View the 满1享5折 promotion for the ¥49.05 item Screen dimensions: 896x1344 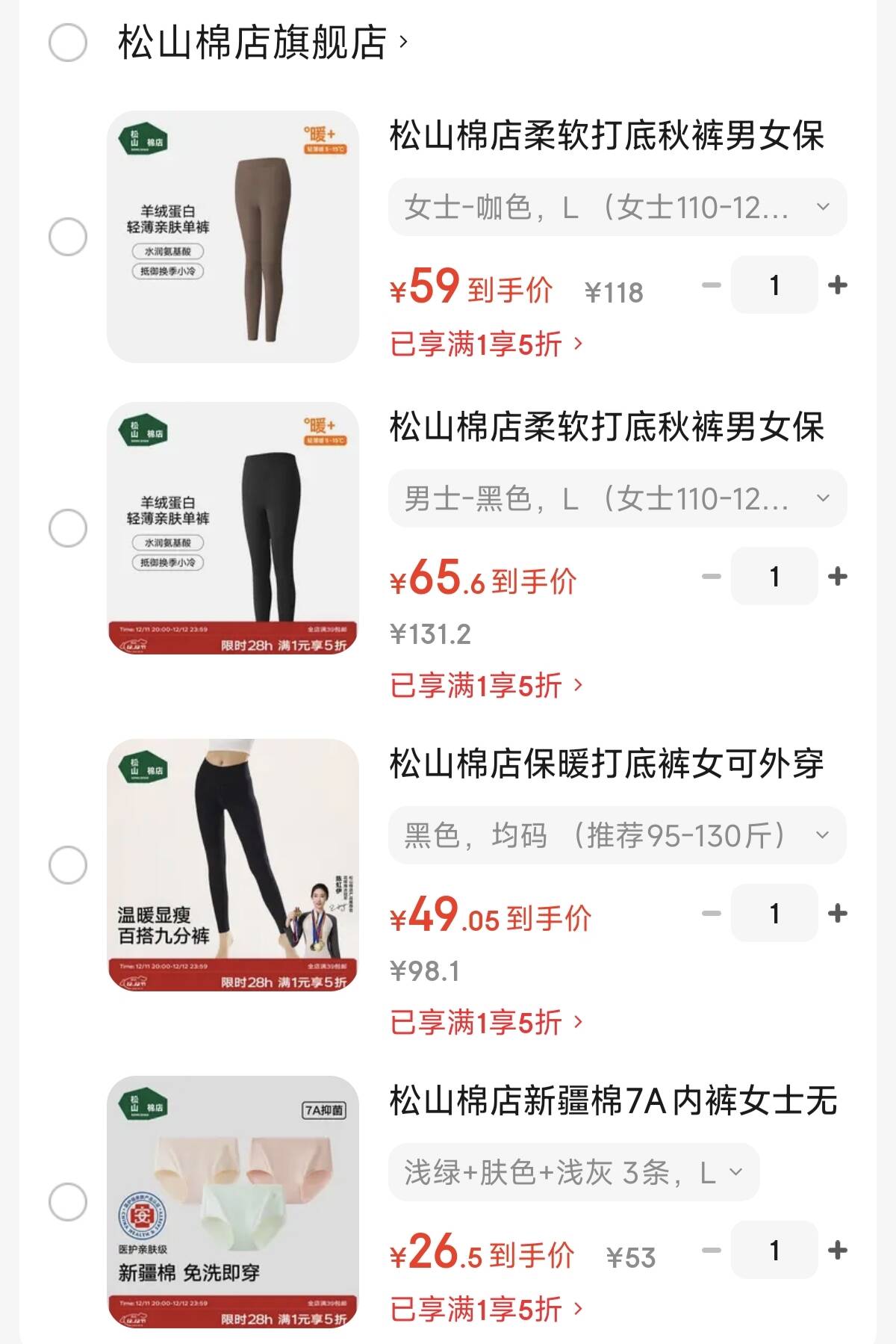(486, 1022)
